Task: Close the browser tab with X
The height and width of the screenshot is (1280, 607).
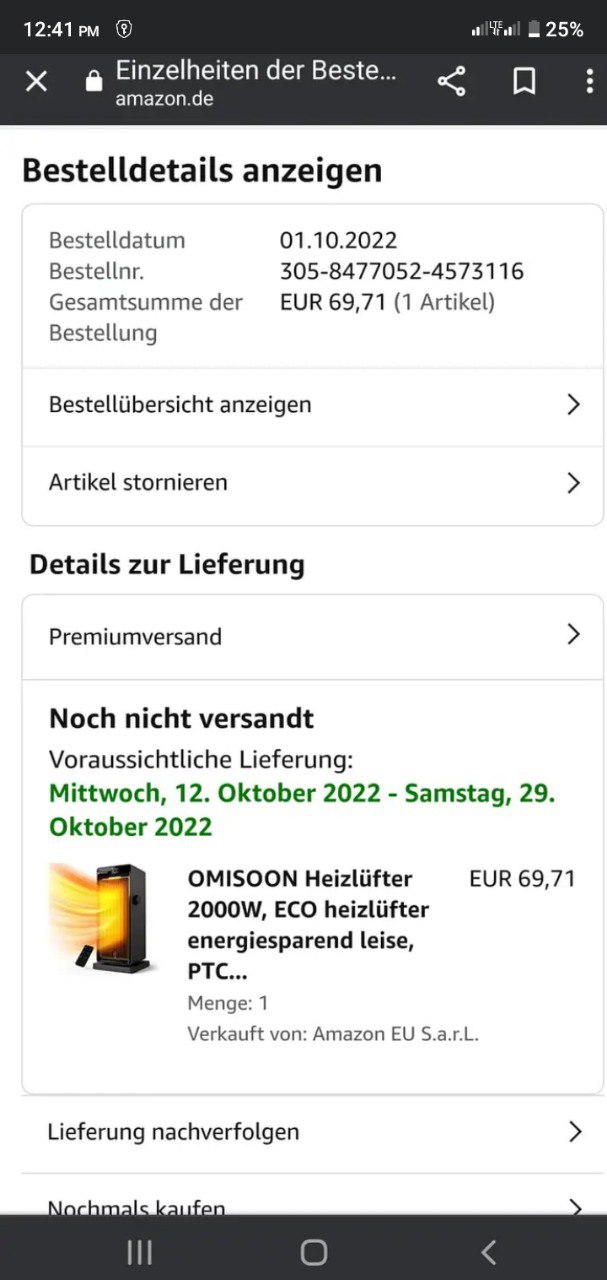Action: 36,82
